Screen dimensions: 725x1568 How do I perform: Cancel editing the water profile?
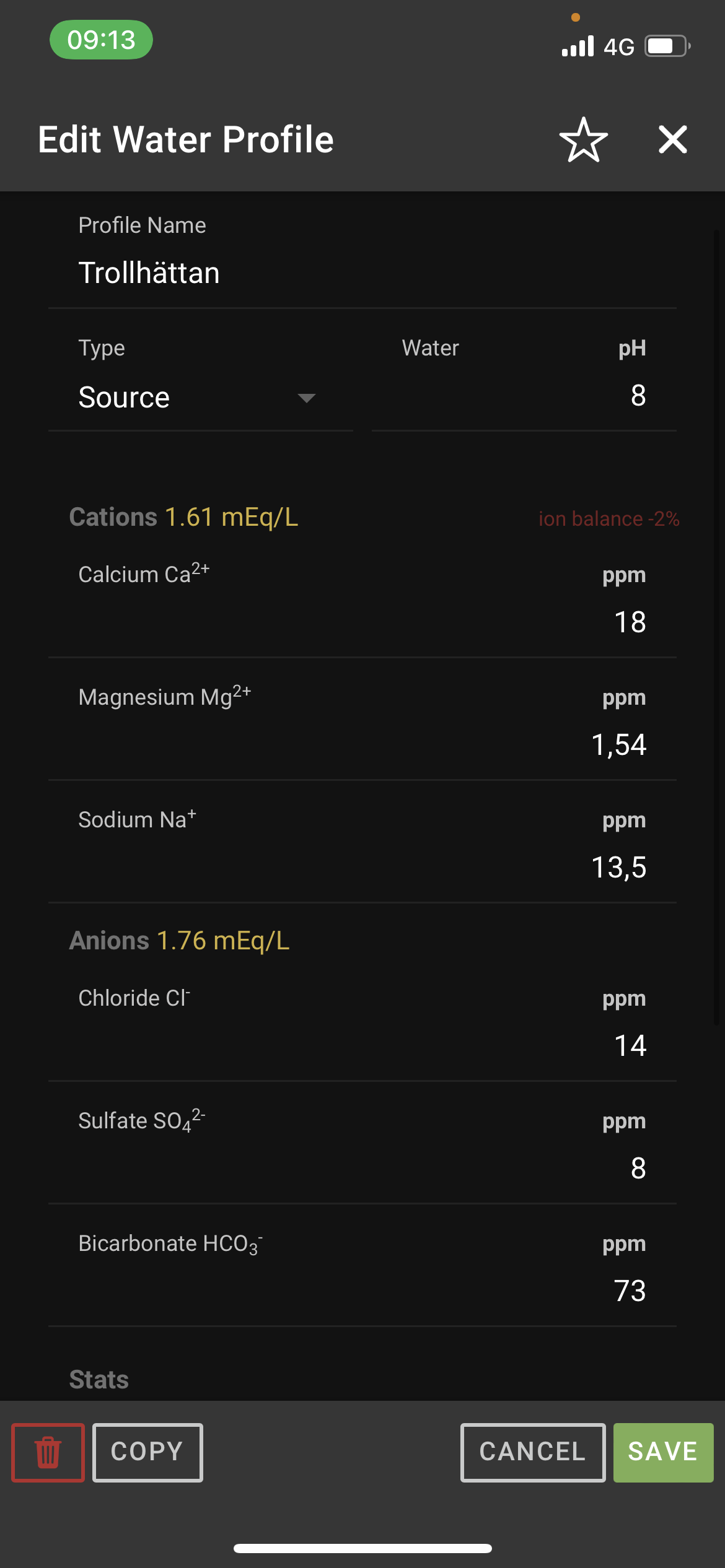[x=533, y=1452]
